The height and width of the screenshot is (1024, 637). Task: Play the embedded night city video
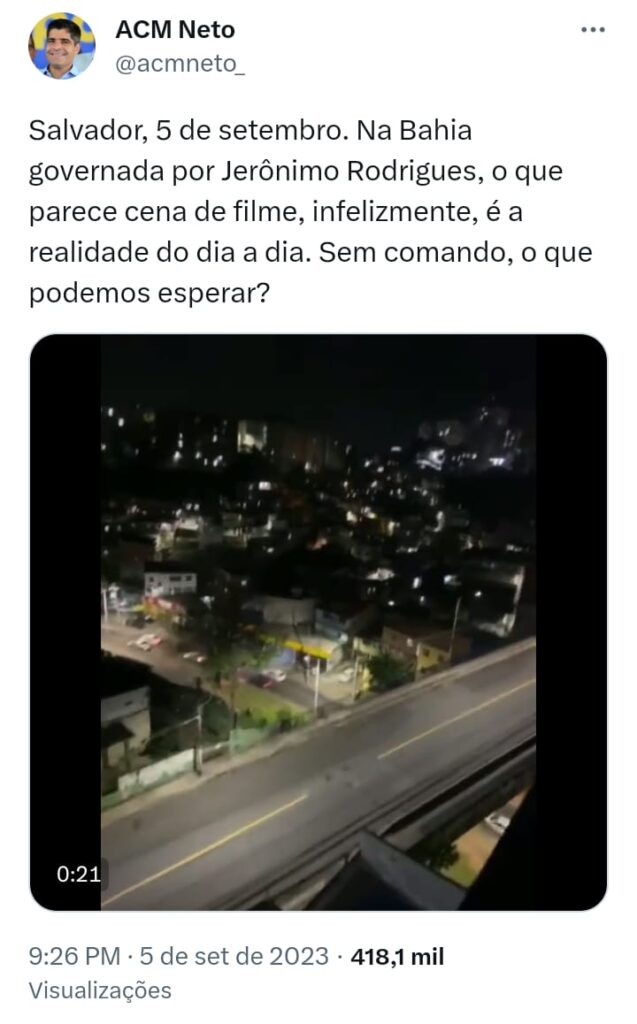[318, 622]
